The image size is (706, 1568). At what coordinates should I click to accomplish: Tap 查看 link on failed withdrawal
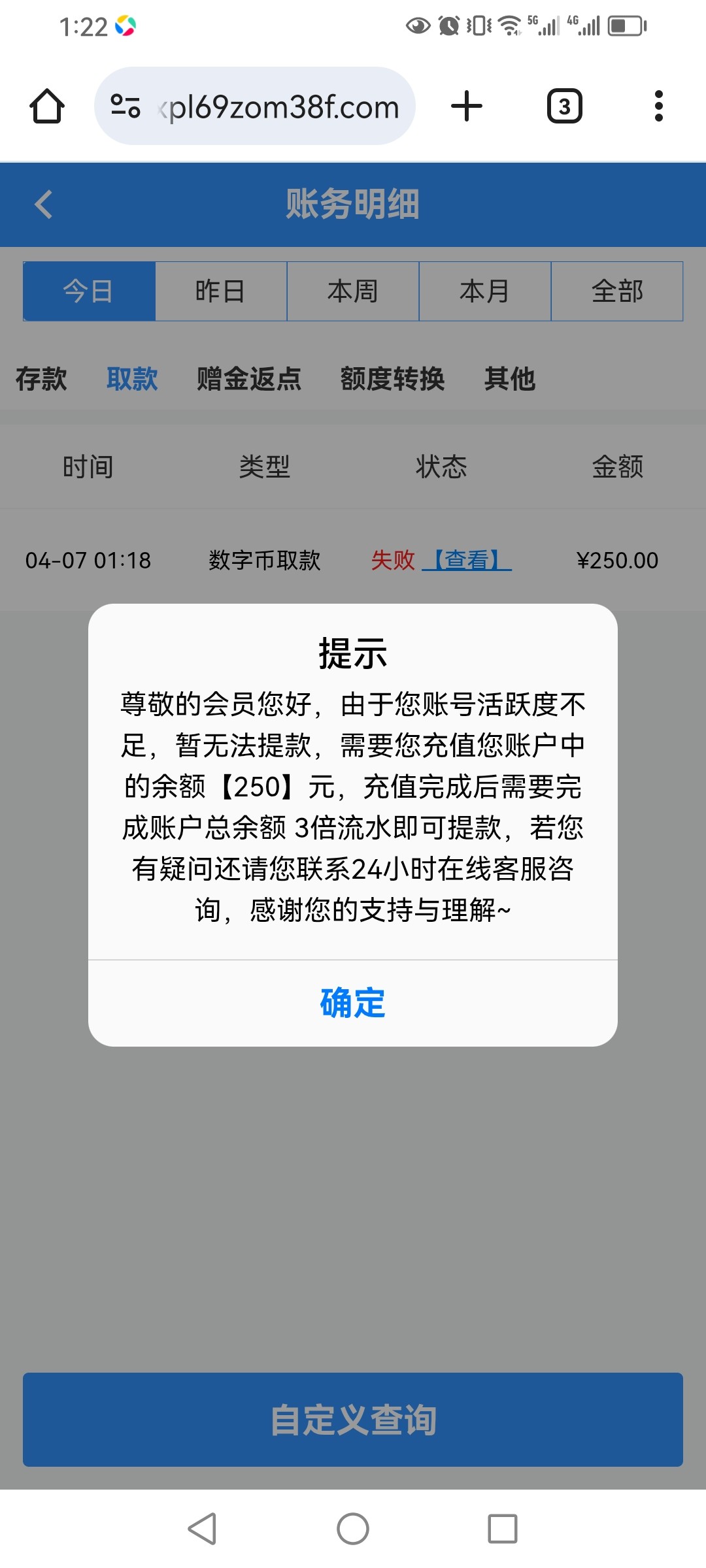(467, 560)
